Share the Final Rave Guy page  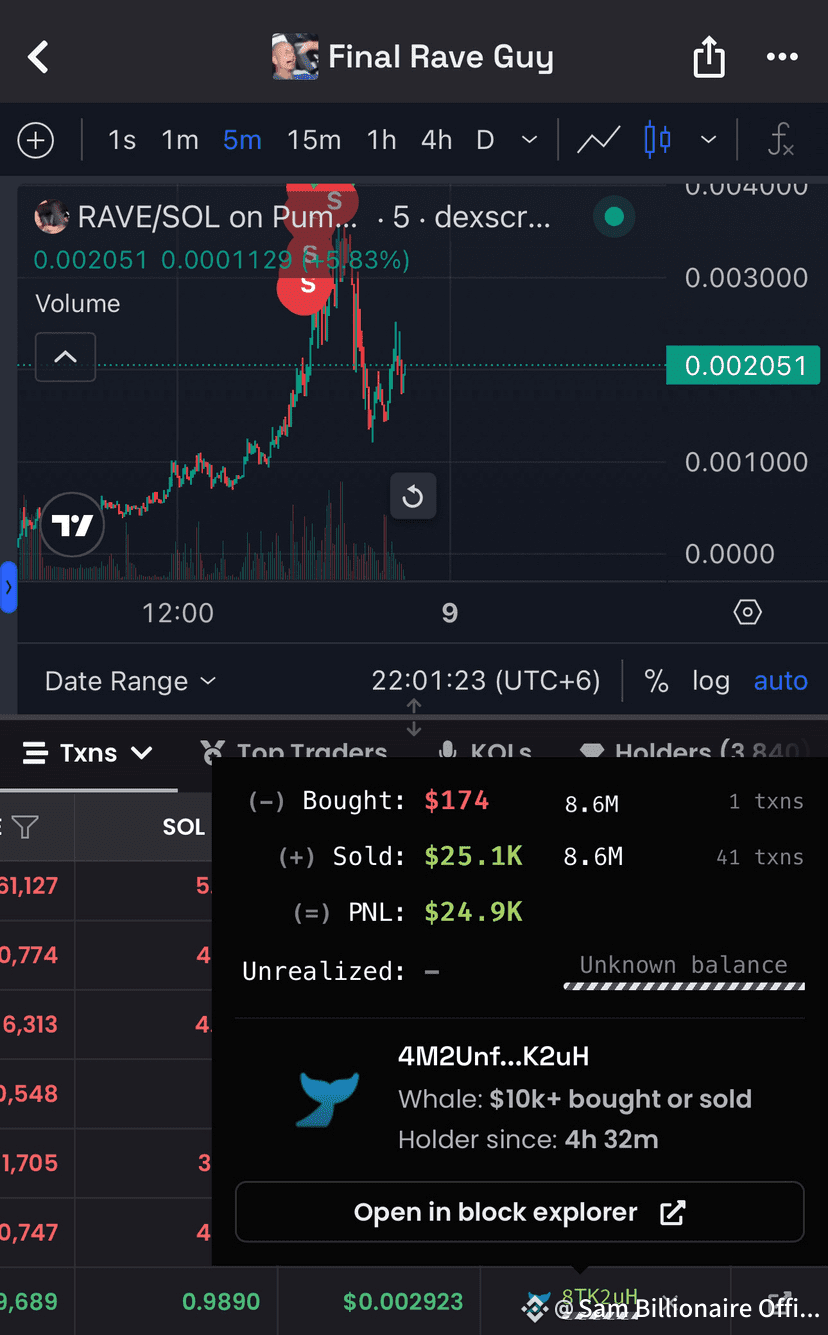709,56
